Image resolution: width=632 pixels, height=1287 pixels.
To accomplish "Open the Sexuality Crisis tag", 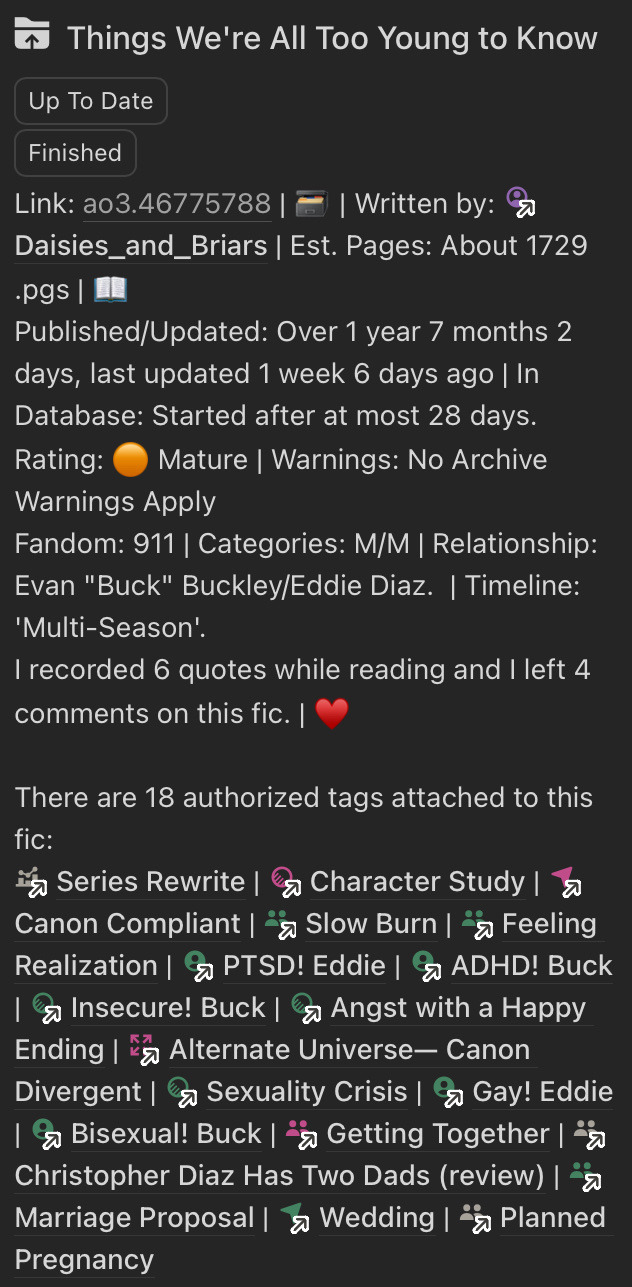I will click(307, 1092).
